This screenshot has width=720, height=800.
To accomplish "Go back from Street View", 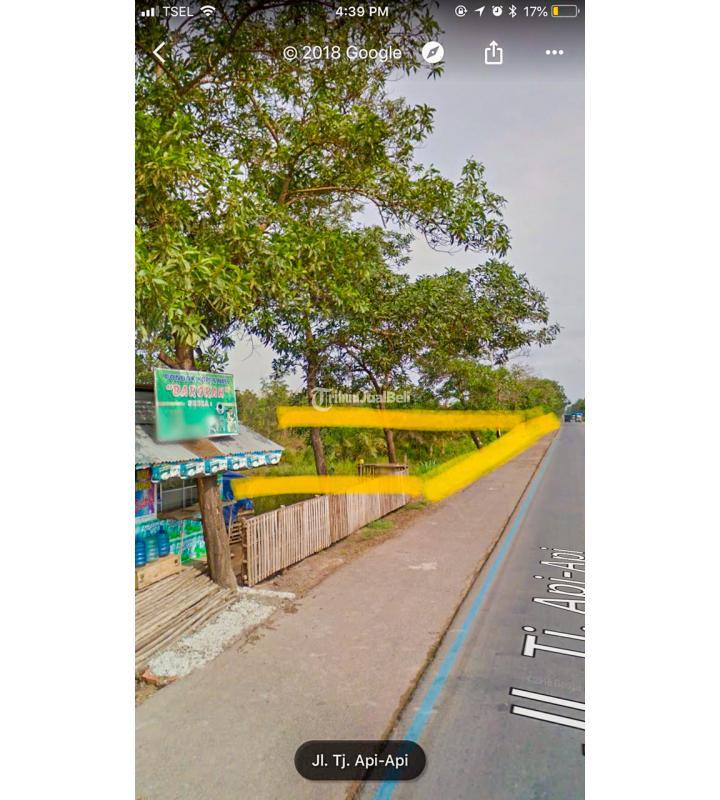I will click(x=159, y=52).
